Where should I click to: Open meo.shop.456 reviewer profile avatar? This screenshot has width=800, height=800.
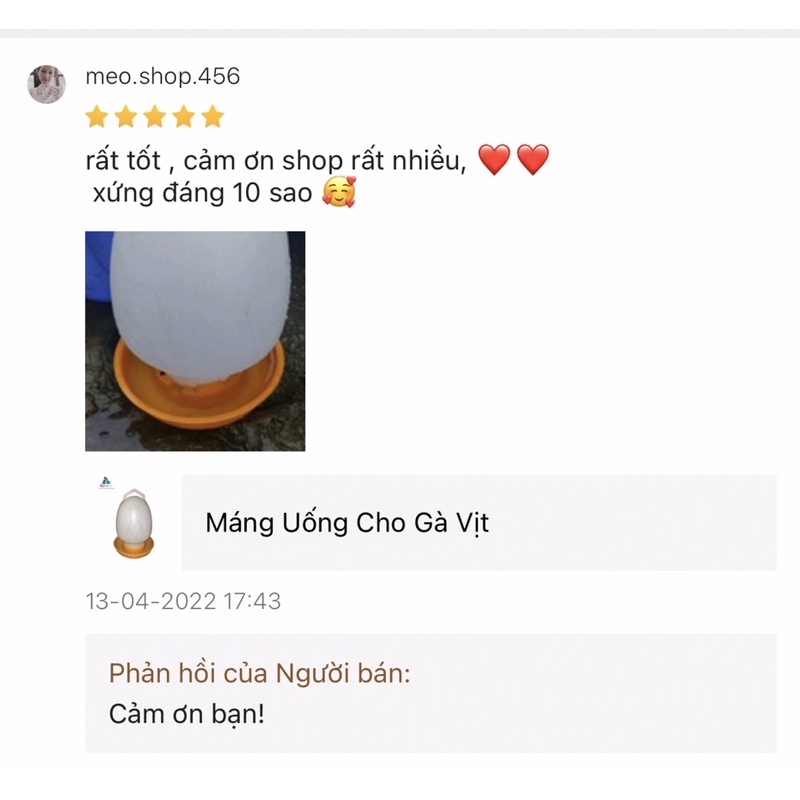[46, 85]
